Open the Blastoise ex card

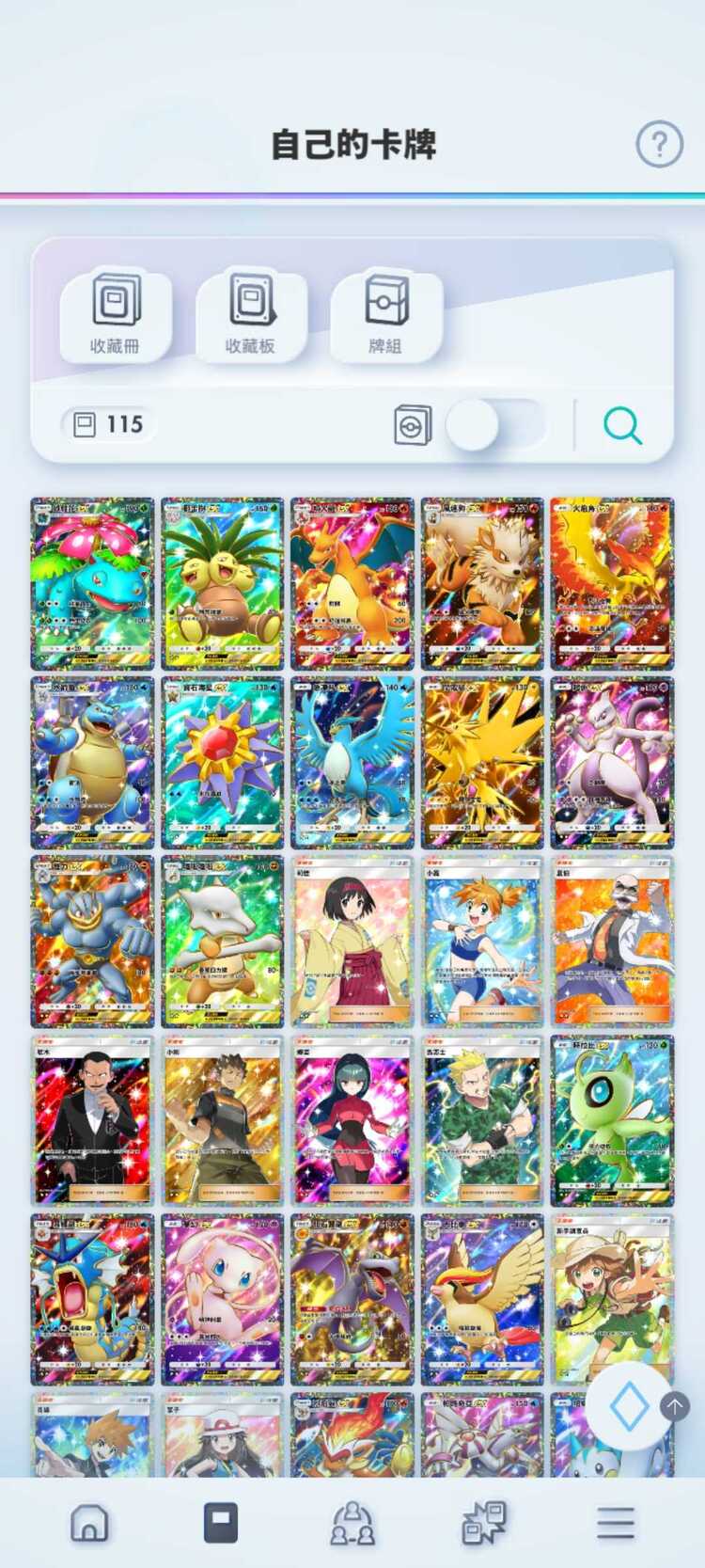(92, 762)
